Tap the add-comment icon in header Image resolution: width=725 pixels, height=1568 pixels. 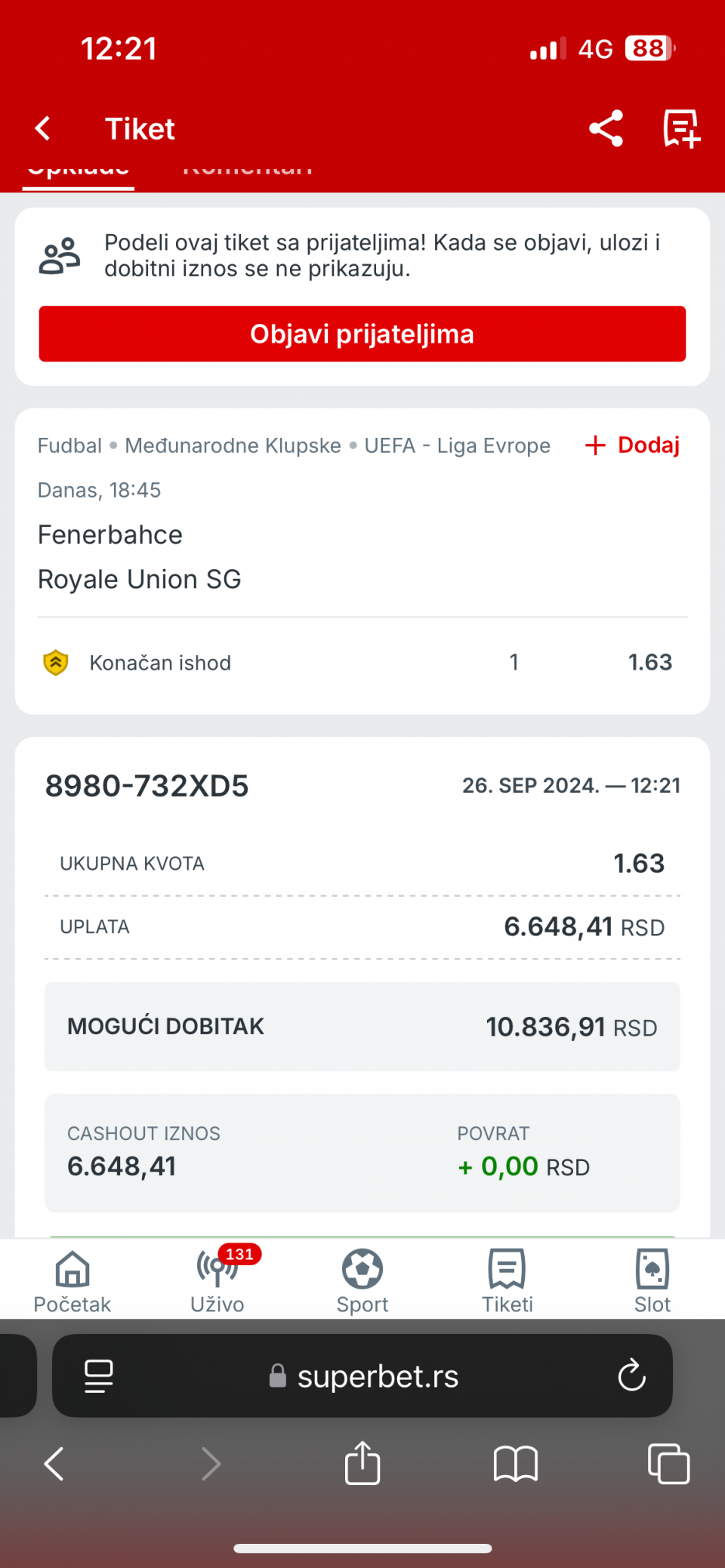[681, 128]
